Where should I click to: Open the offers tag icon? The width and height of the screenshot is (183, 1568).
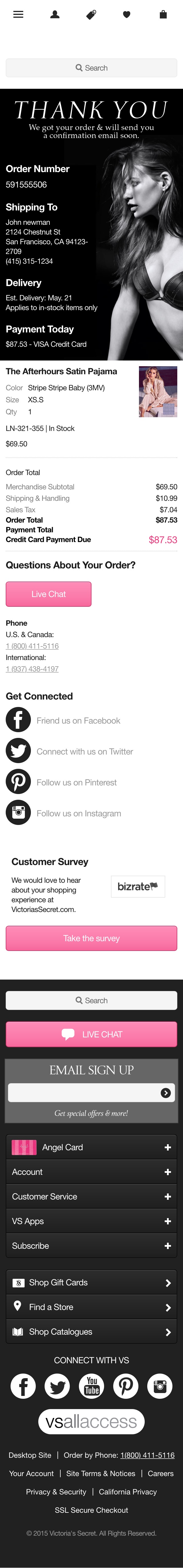[91, 14]
